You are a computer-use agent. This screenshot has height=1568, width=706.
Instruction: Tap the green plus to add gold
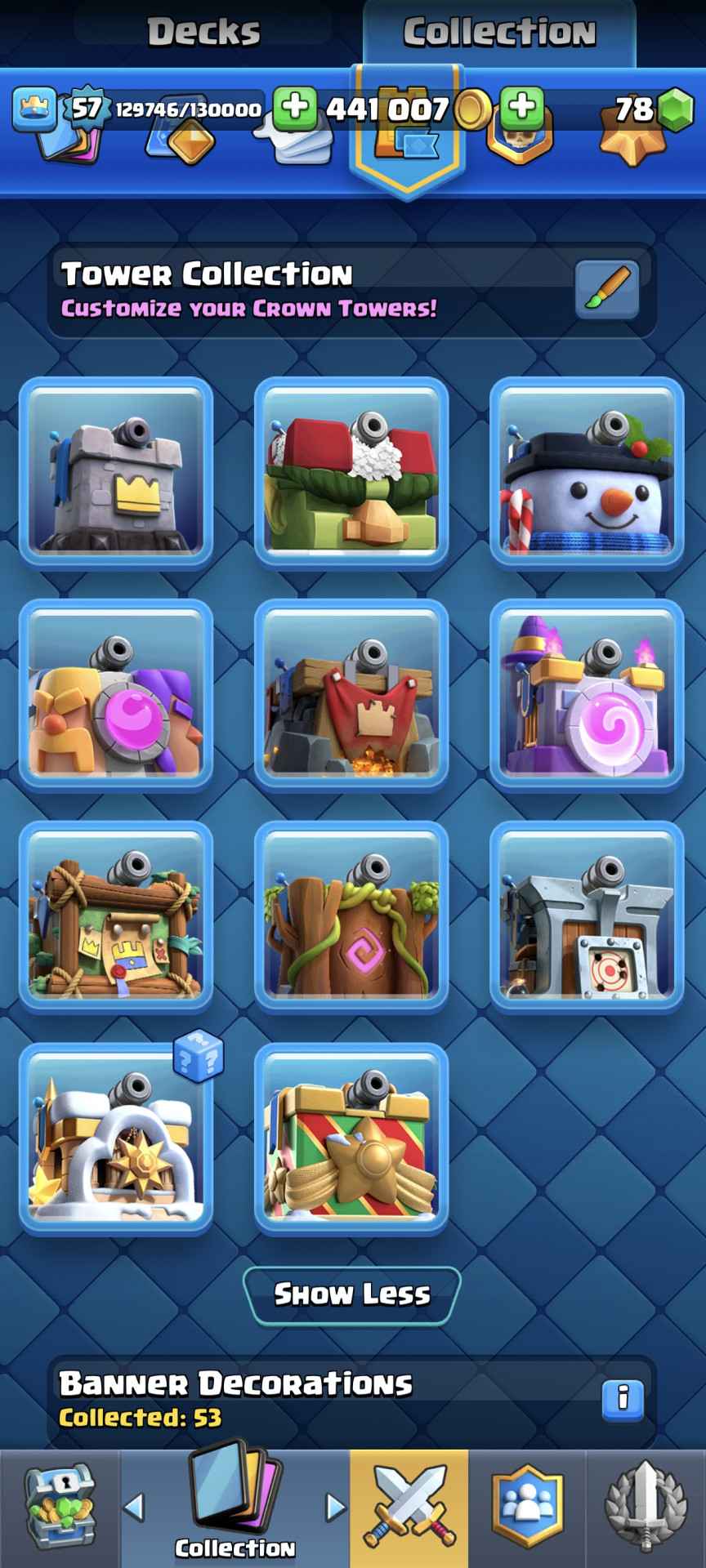[x=522, y=107]
